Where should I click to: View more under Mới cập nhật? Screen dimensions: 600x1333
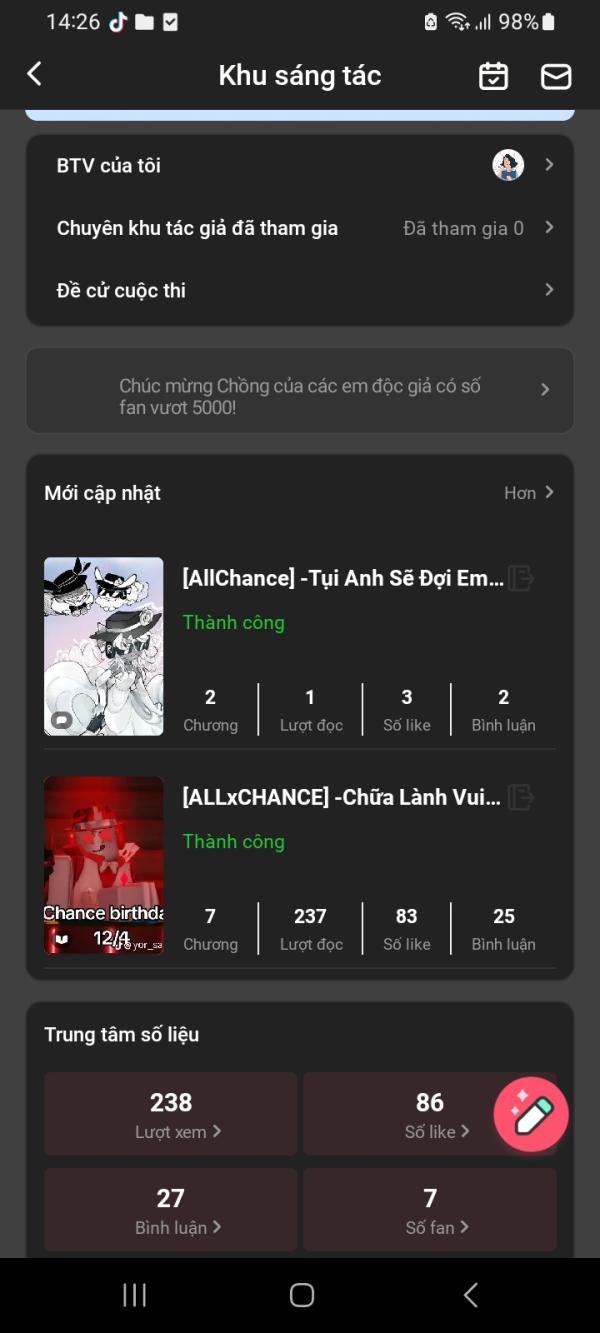[x=529, y=493]
